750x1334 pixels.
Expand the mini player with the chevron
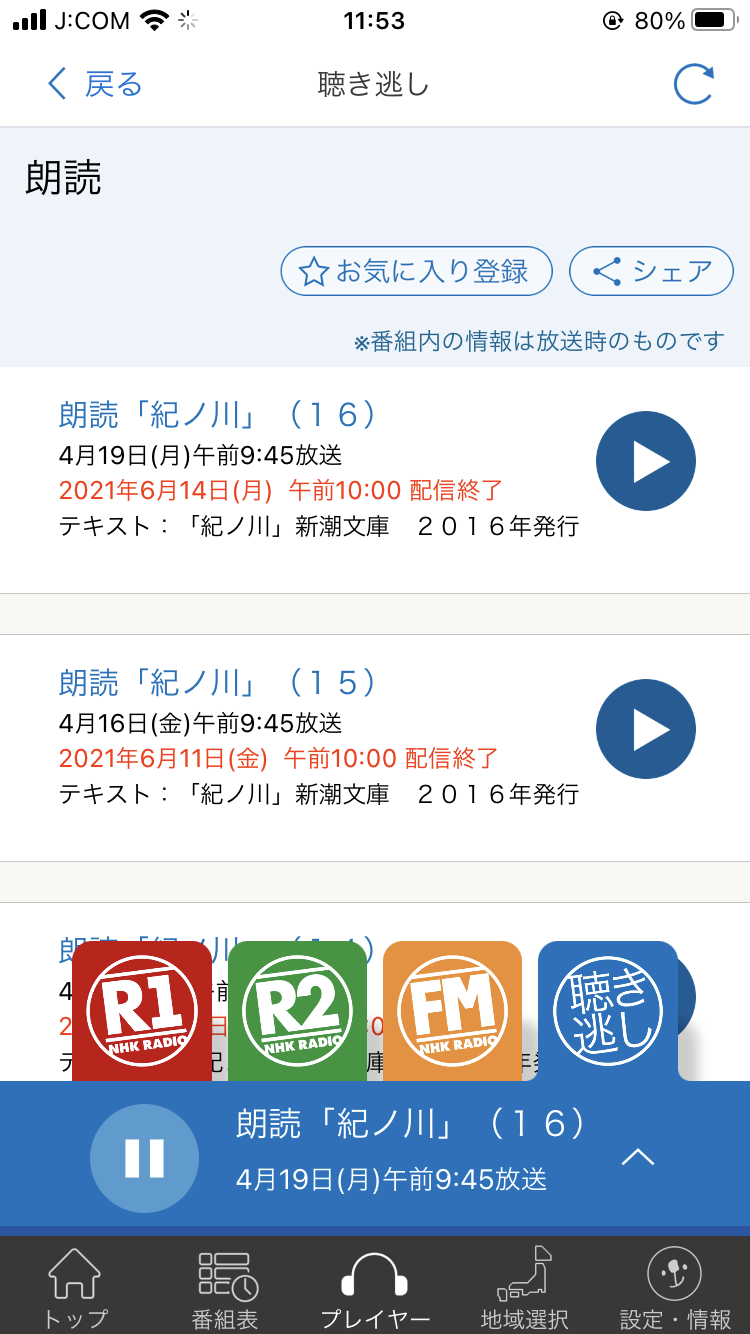[638, 1157]
